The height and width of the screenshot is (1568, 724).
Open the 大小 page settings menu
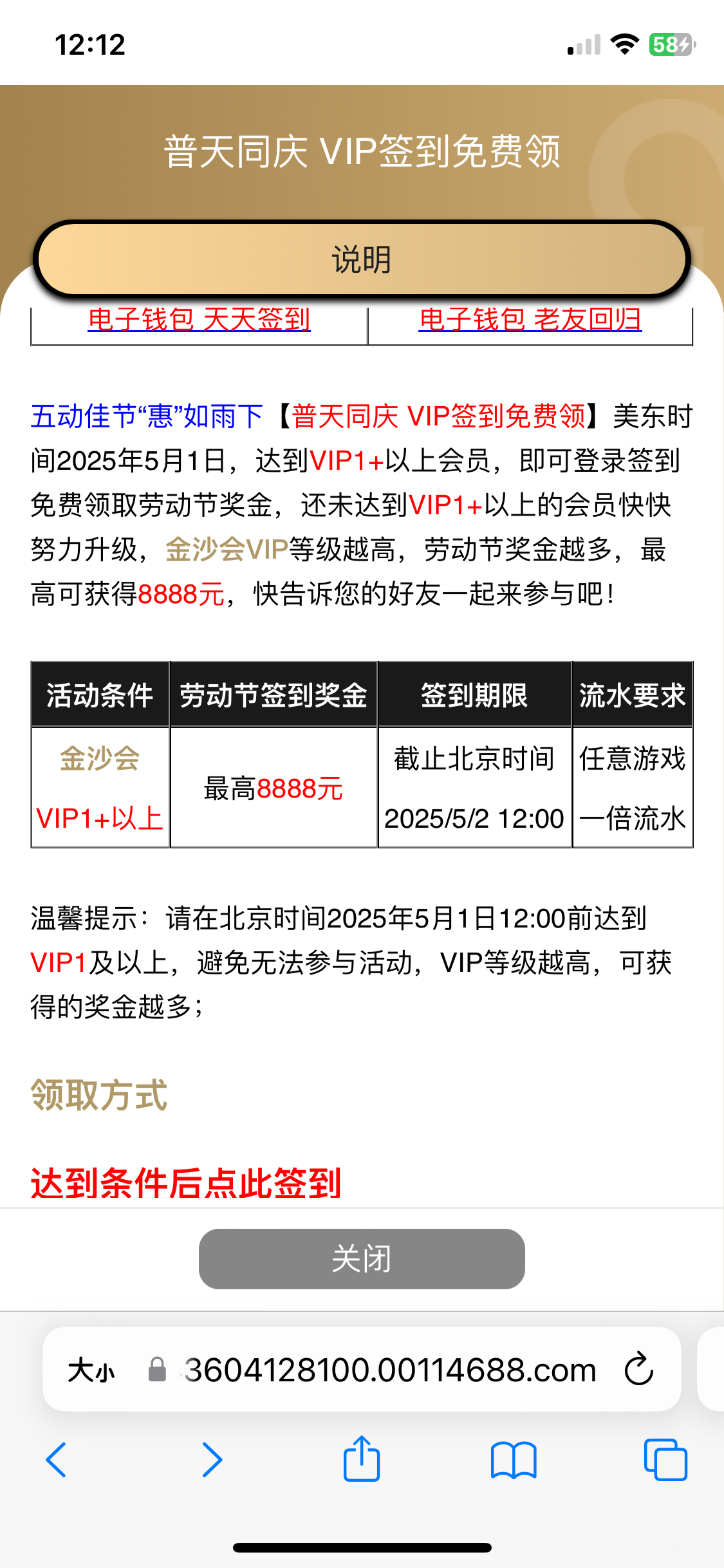click(x=91, y=1370)
